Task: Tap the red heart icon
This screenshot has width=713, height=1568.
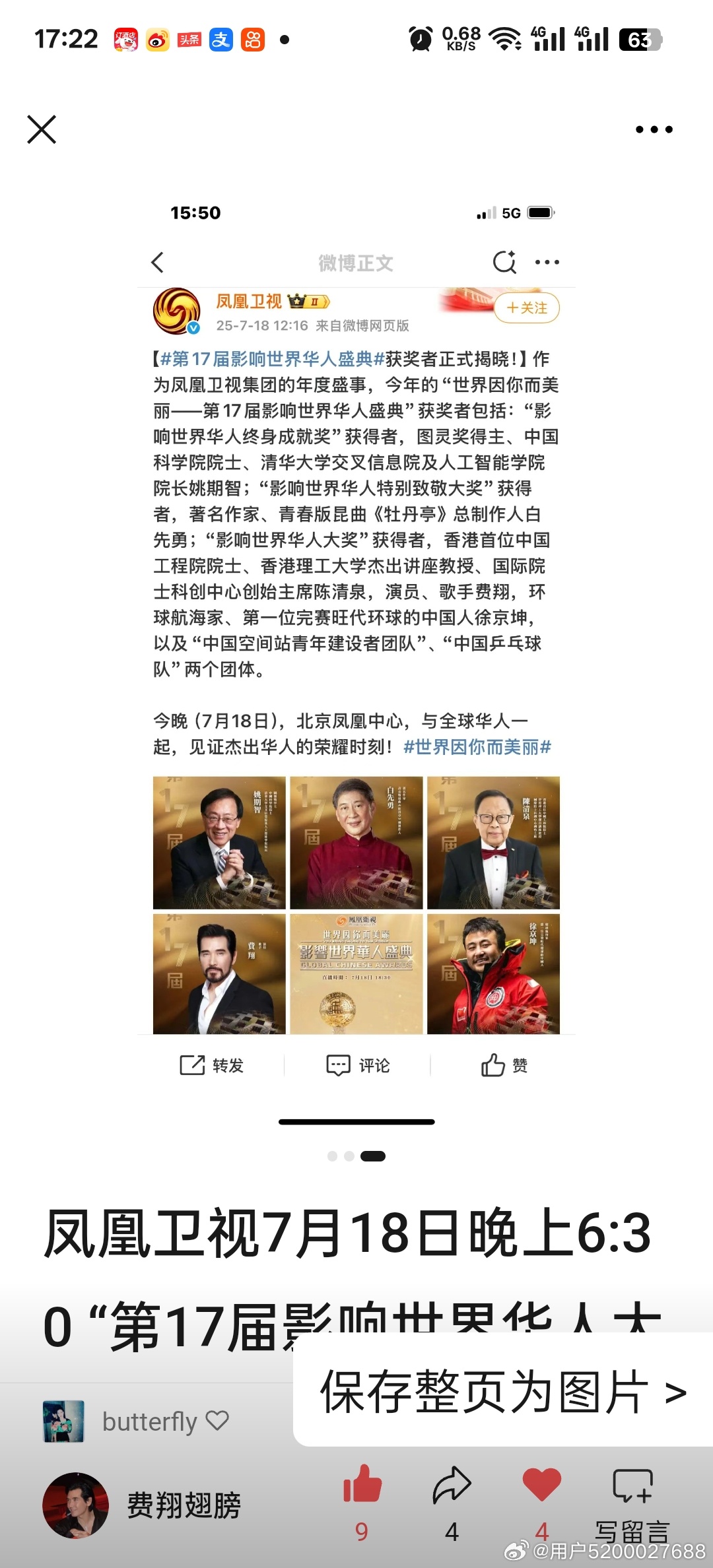Action: point(542,1485)
